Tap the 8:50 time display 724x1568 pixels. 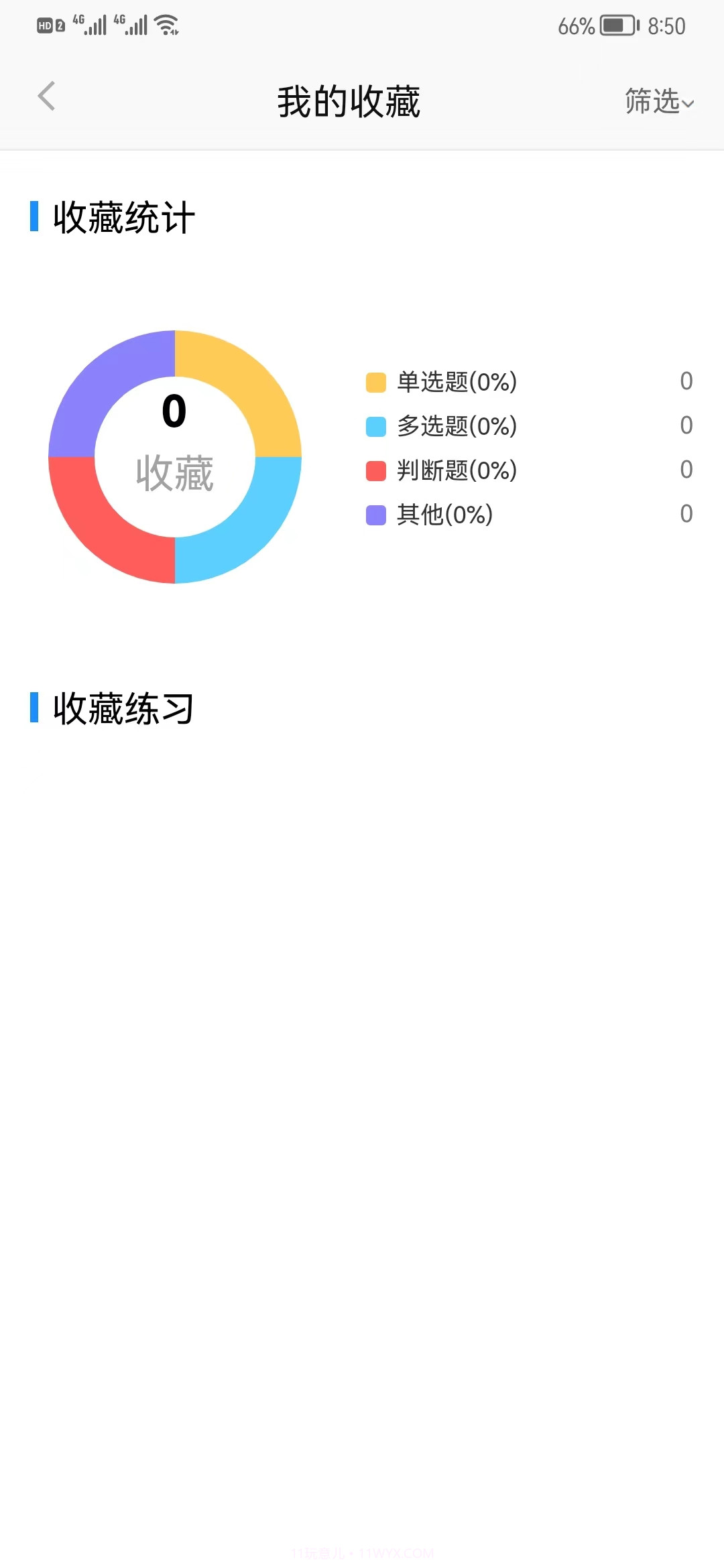click(x=666, y=25)
